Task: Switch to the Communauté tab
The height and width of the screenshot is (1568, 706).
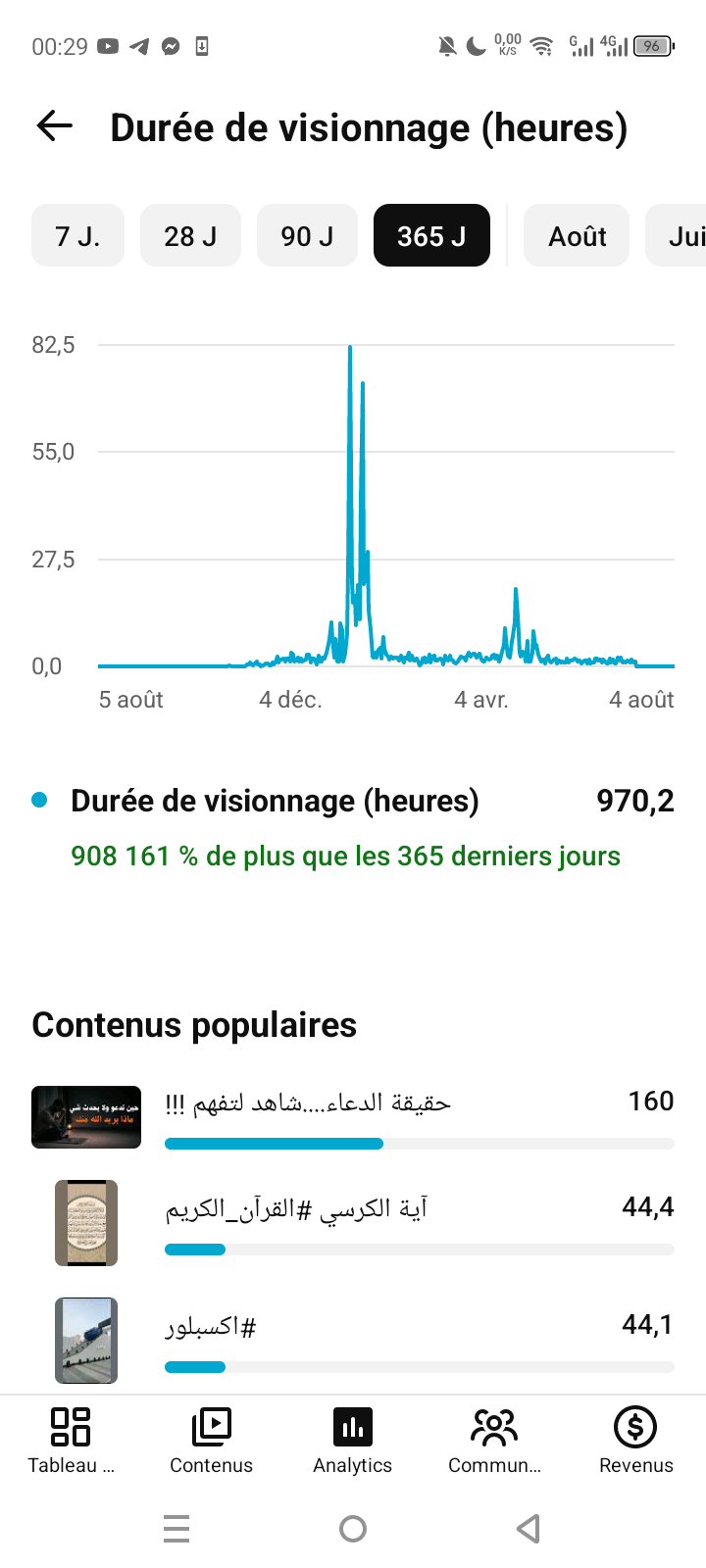Action: pos(494,1440)
